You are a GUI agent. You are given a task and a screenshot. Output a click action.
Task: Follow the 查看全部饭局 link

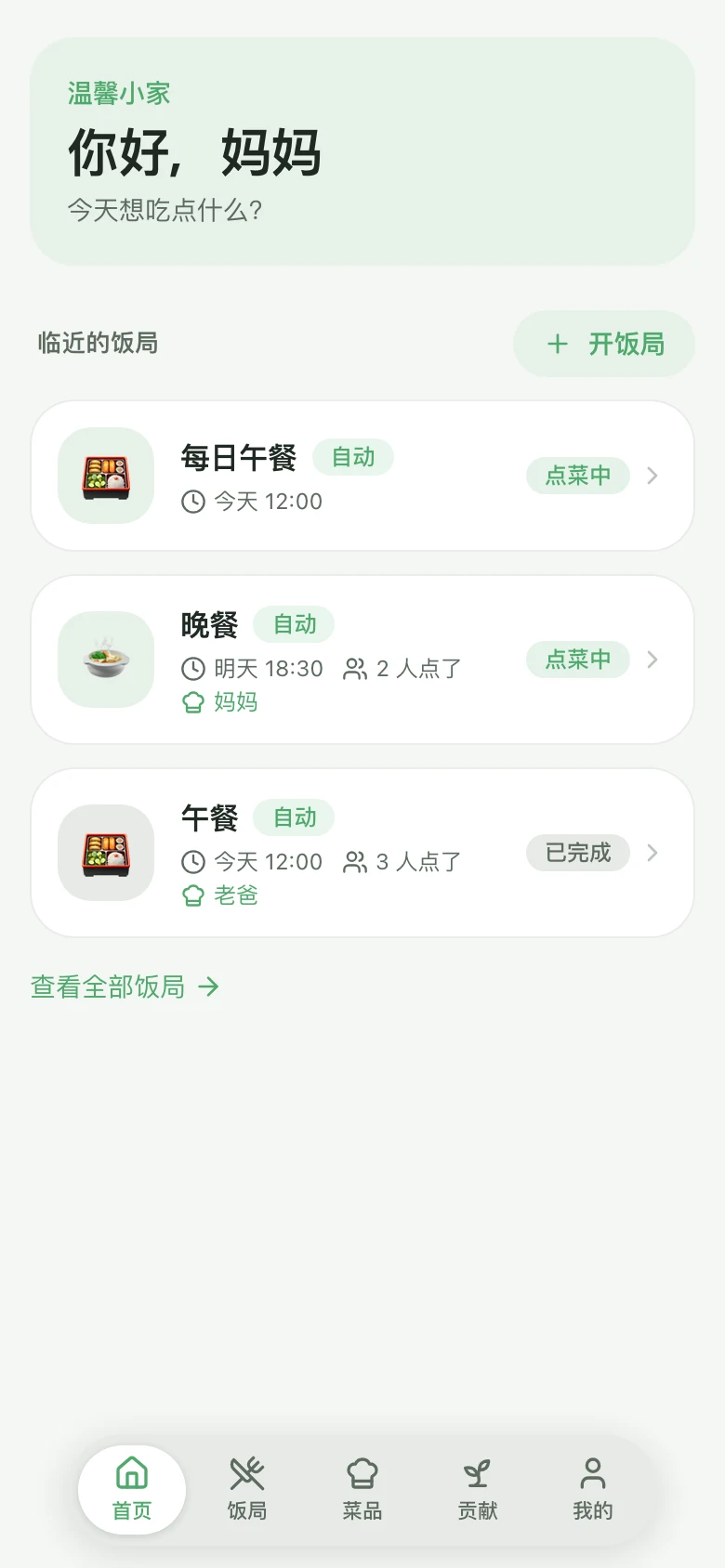click(125, 987)
